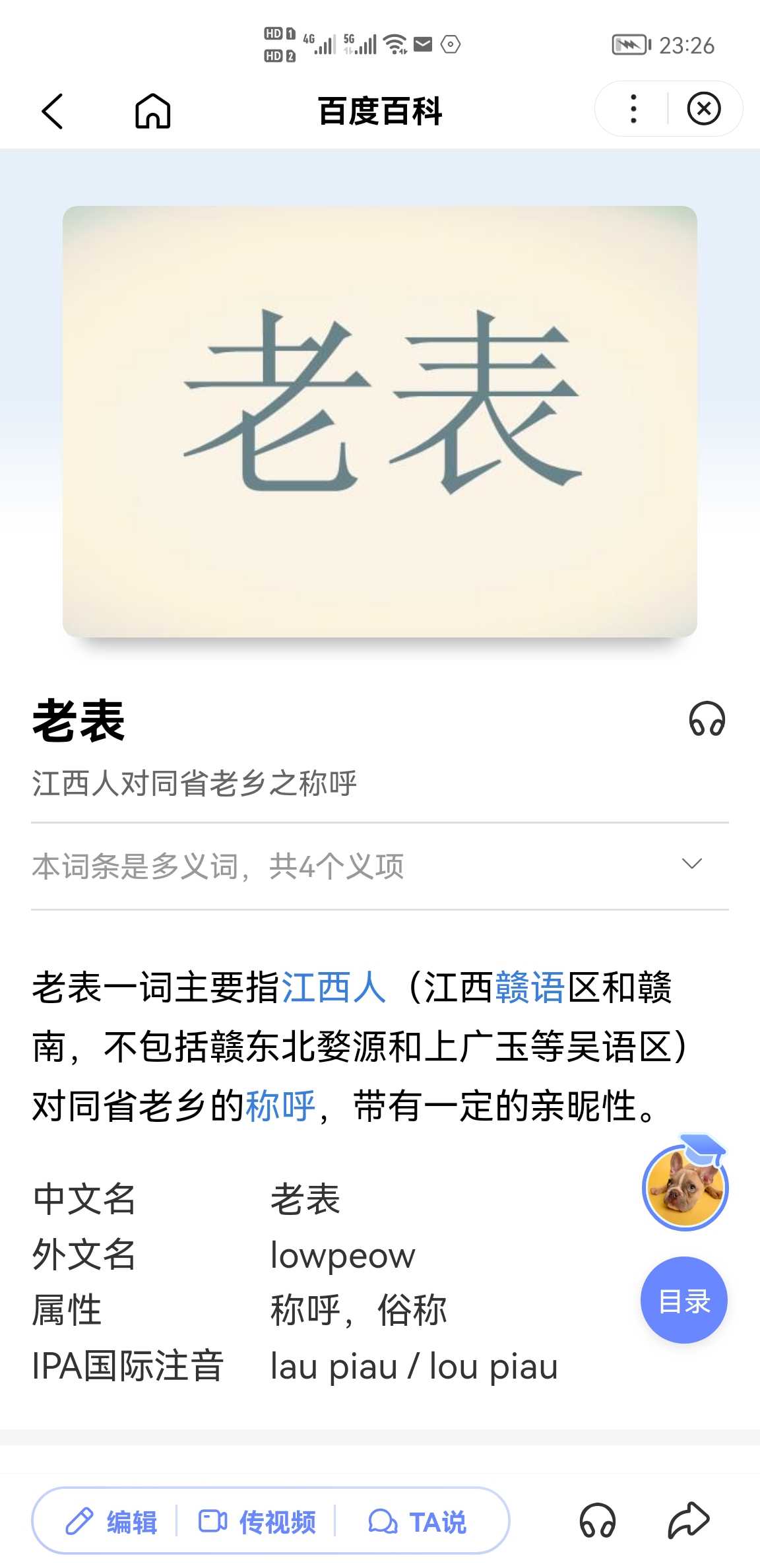This screenshot has width=760, height=1568.
Task: Listen to the entry via the headphone icon beside the title
Action: click(707, 719)
